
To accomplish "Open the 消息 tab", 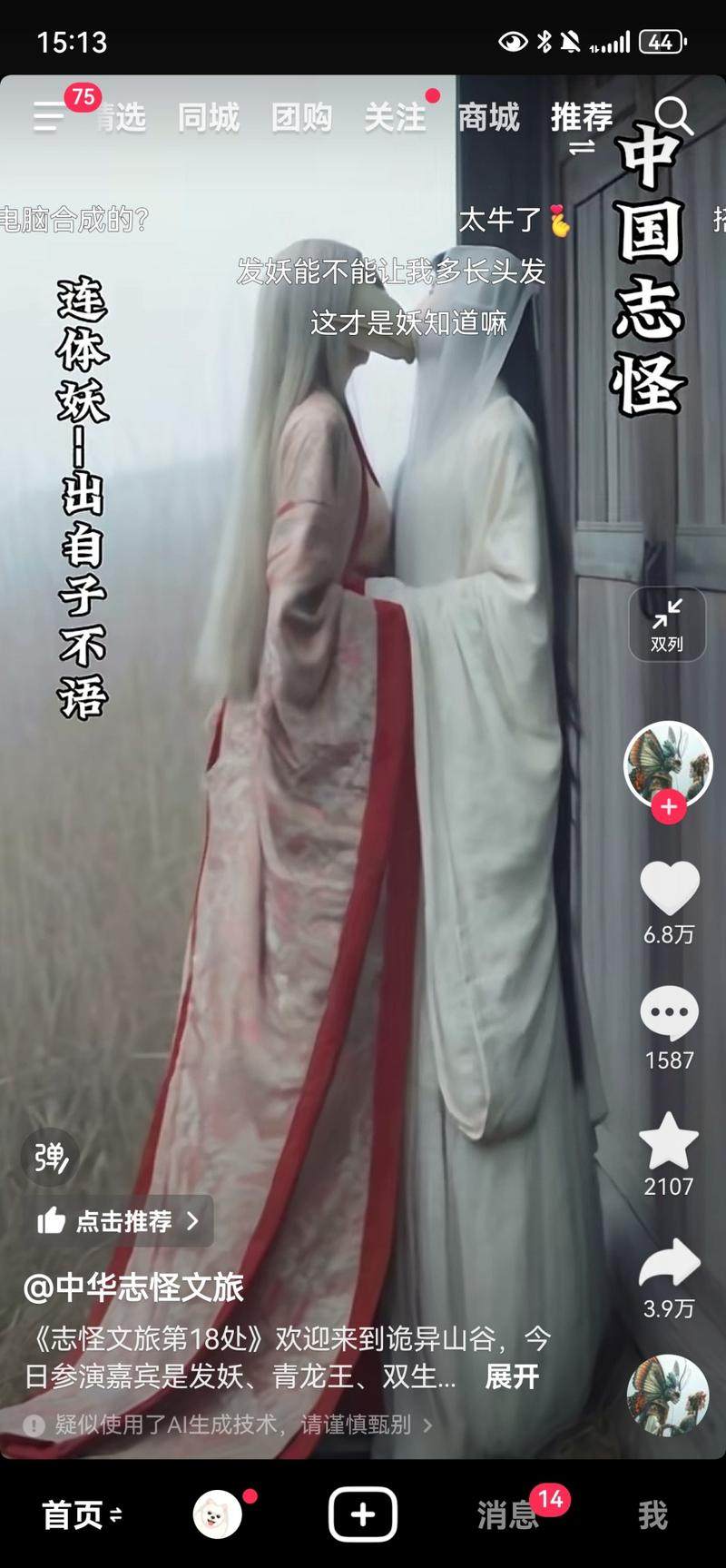I will tap(508, 1514).
